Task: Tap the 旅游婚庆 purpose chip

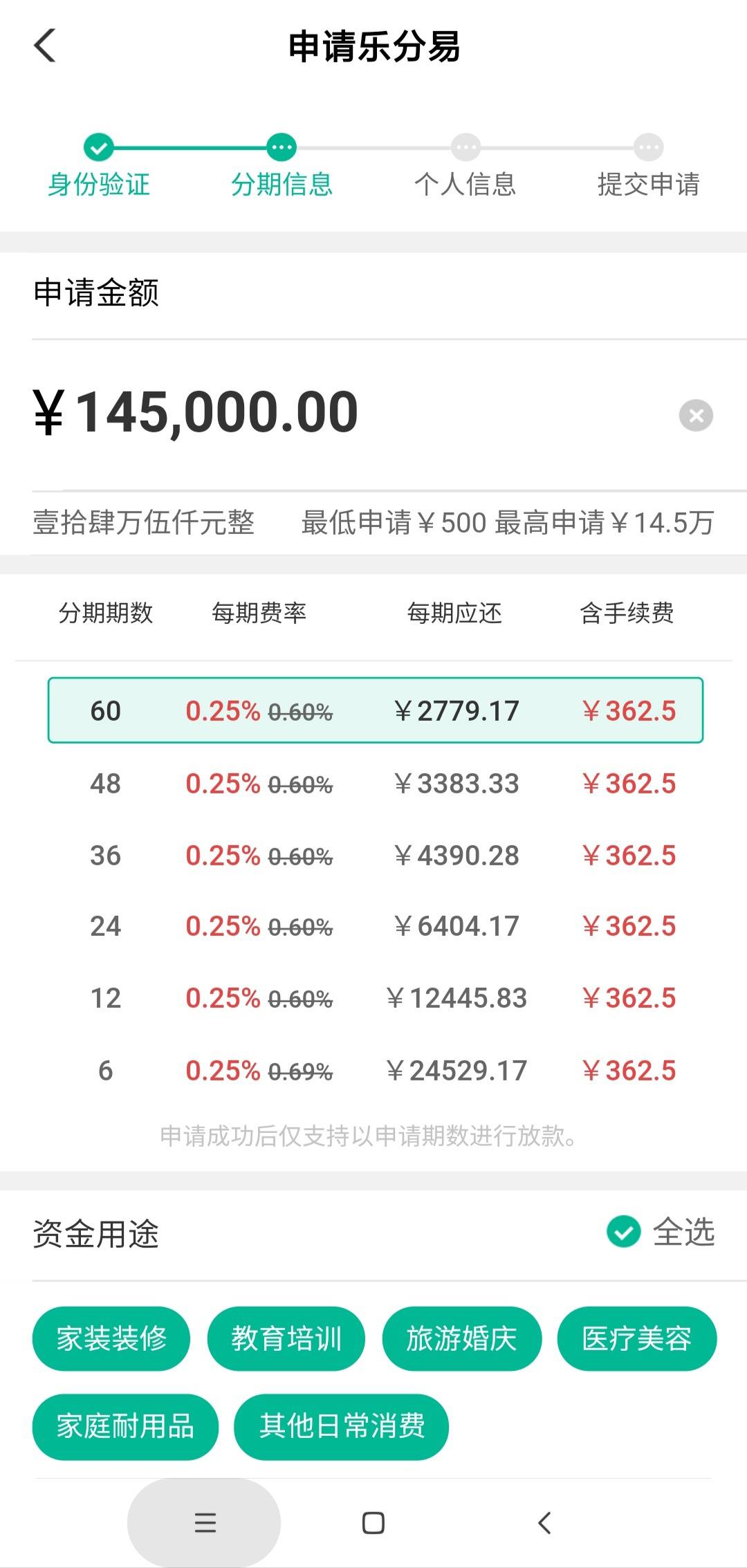Action: coord(462,1338)
